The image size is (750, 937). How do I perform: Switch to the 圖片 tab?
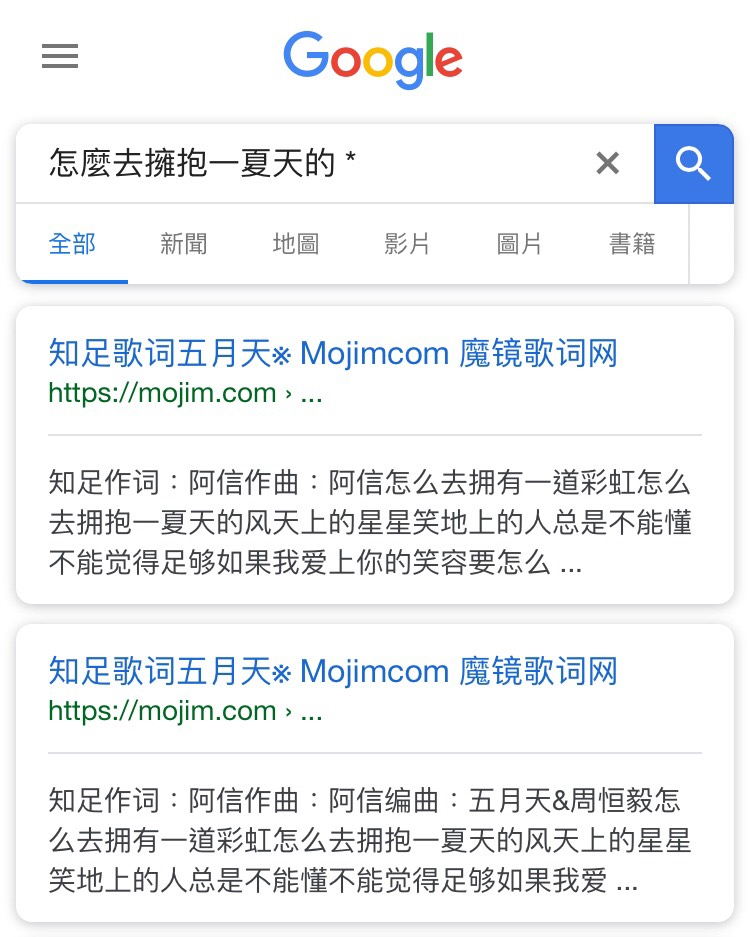[520, 243]
